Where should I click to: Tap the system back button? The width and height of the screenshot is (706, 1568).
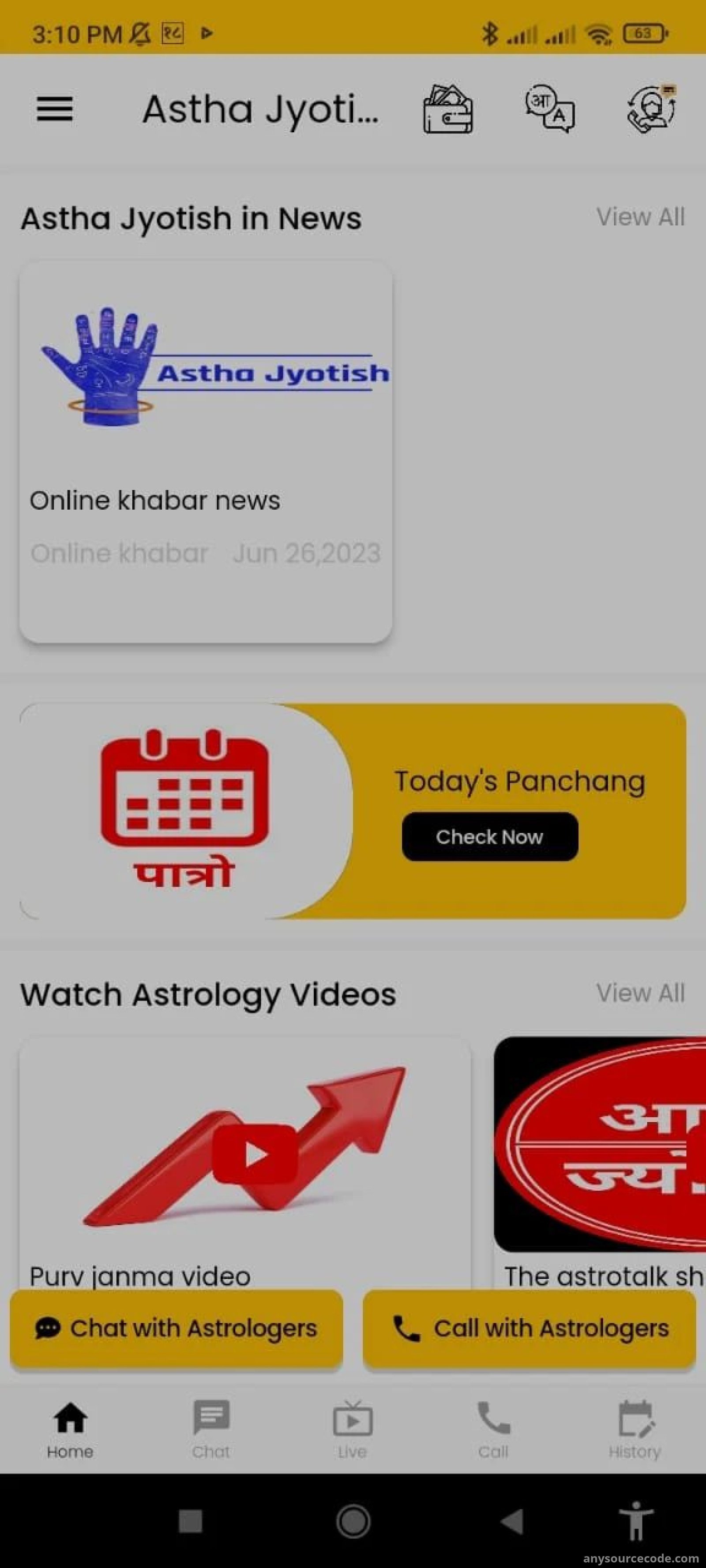(512, 1522)
